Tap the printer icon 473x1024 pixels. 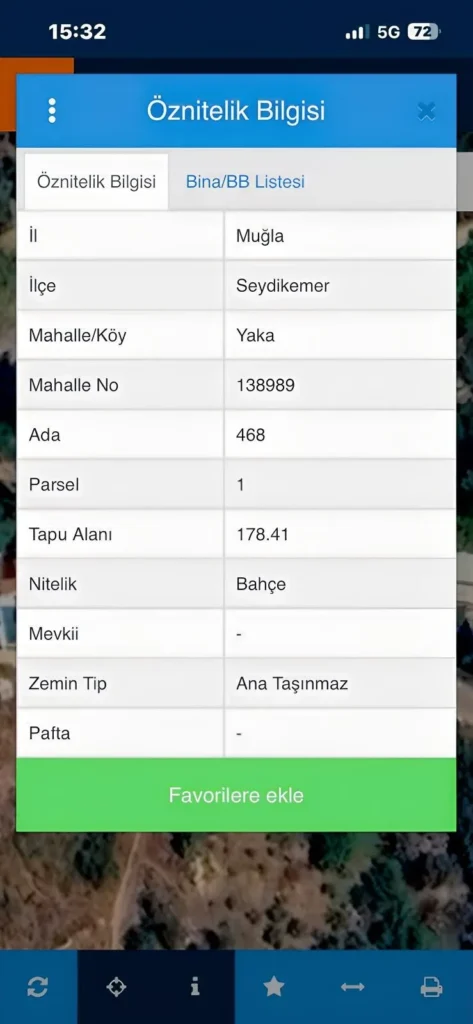coord(431,987)
